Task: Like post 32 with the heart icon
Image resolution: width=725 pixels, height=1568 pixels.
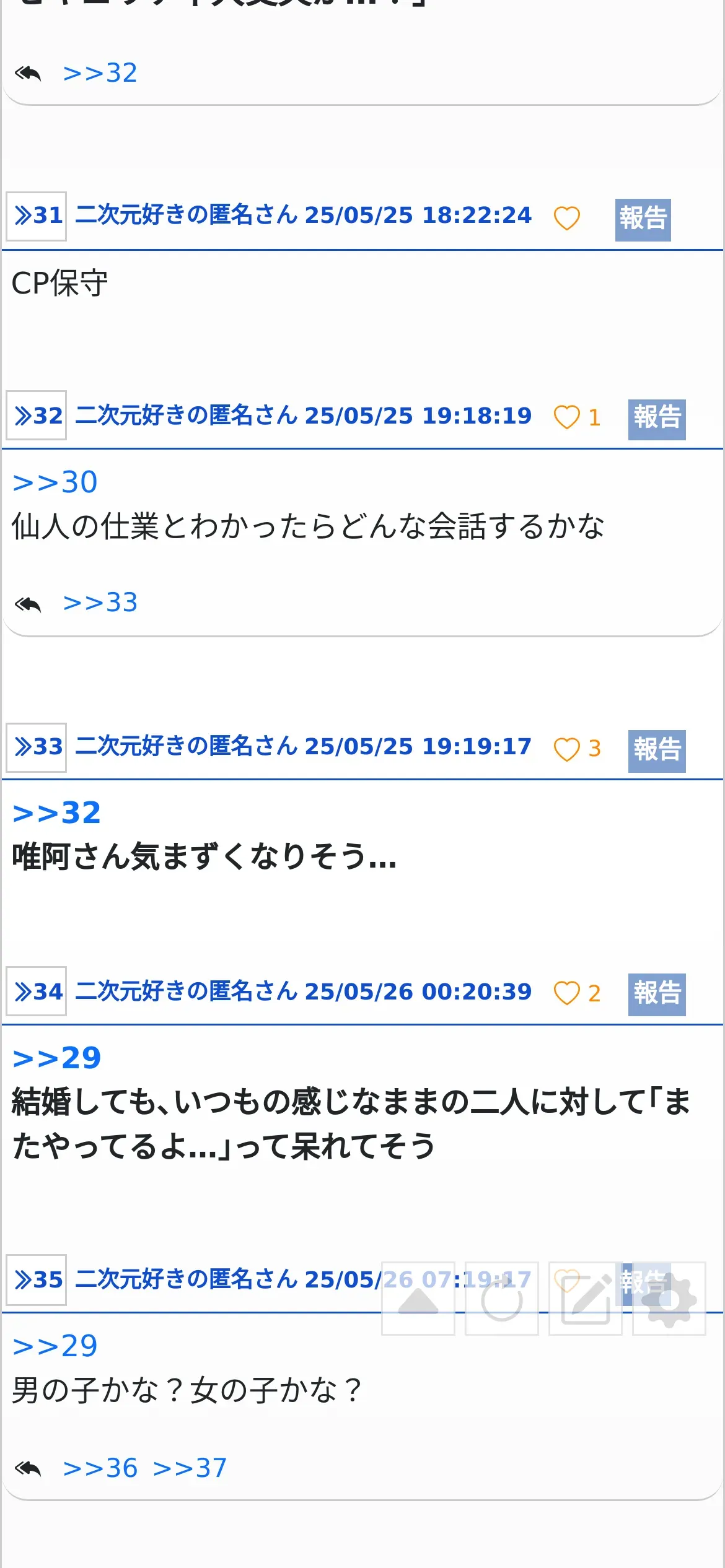Action: [x=566, y=417]
